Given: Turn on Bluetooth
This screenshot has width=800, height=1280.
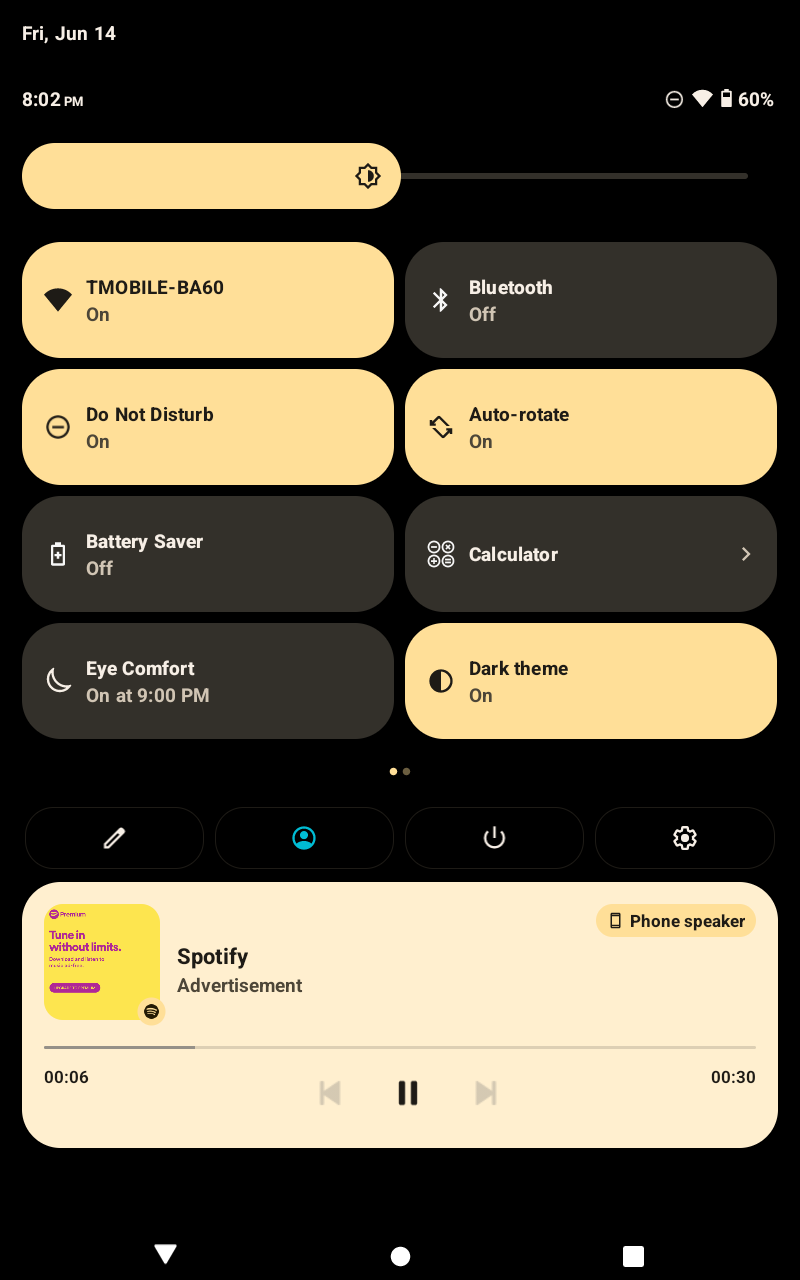Looking at the screenshot, I should coord(591,300).
